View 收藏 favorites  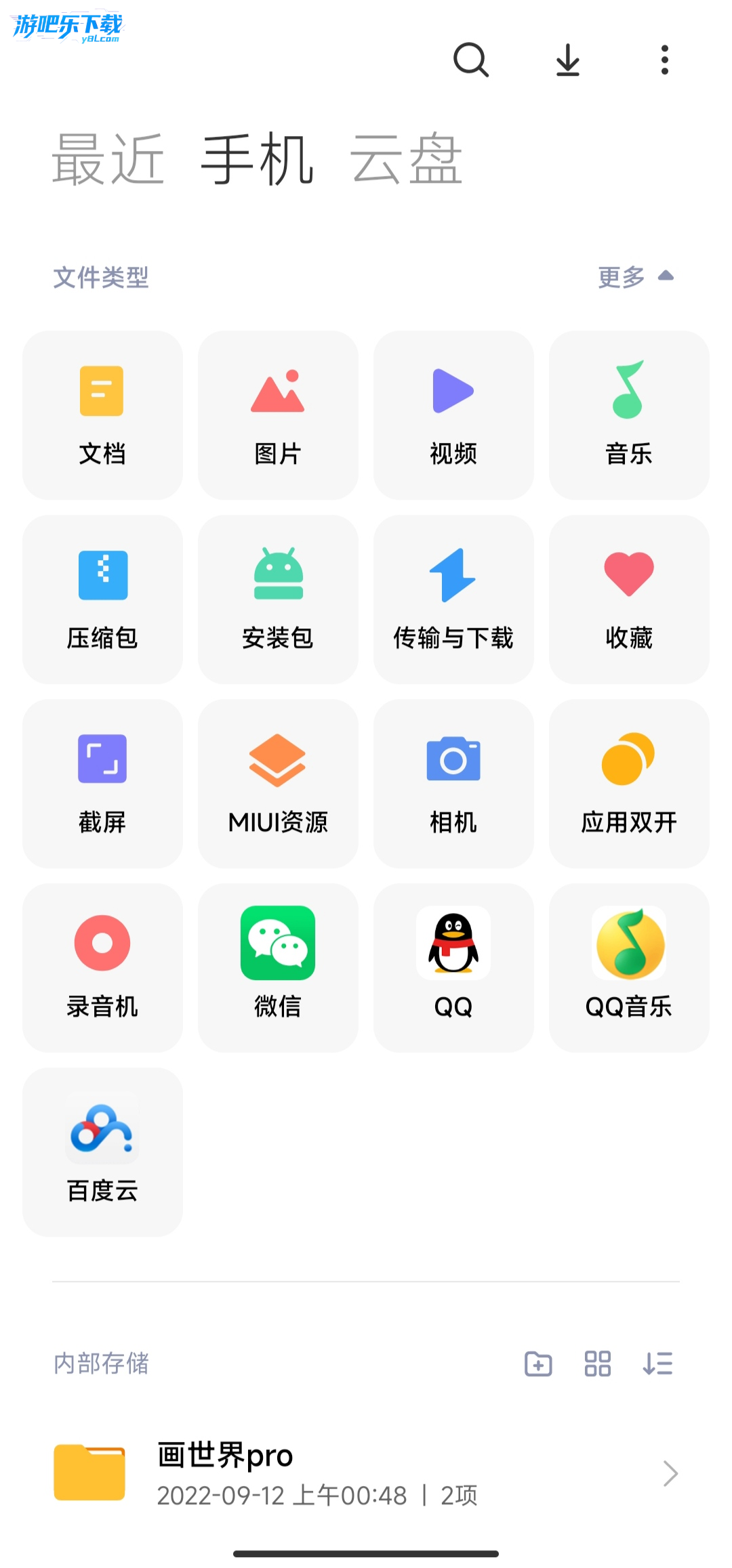(629, 599)
